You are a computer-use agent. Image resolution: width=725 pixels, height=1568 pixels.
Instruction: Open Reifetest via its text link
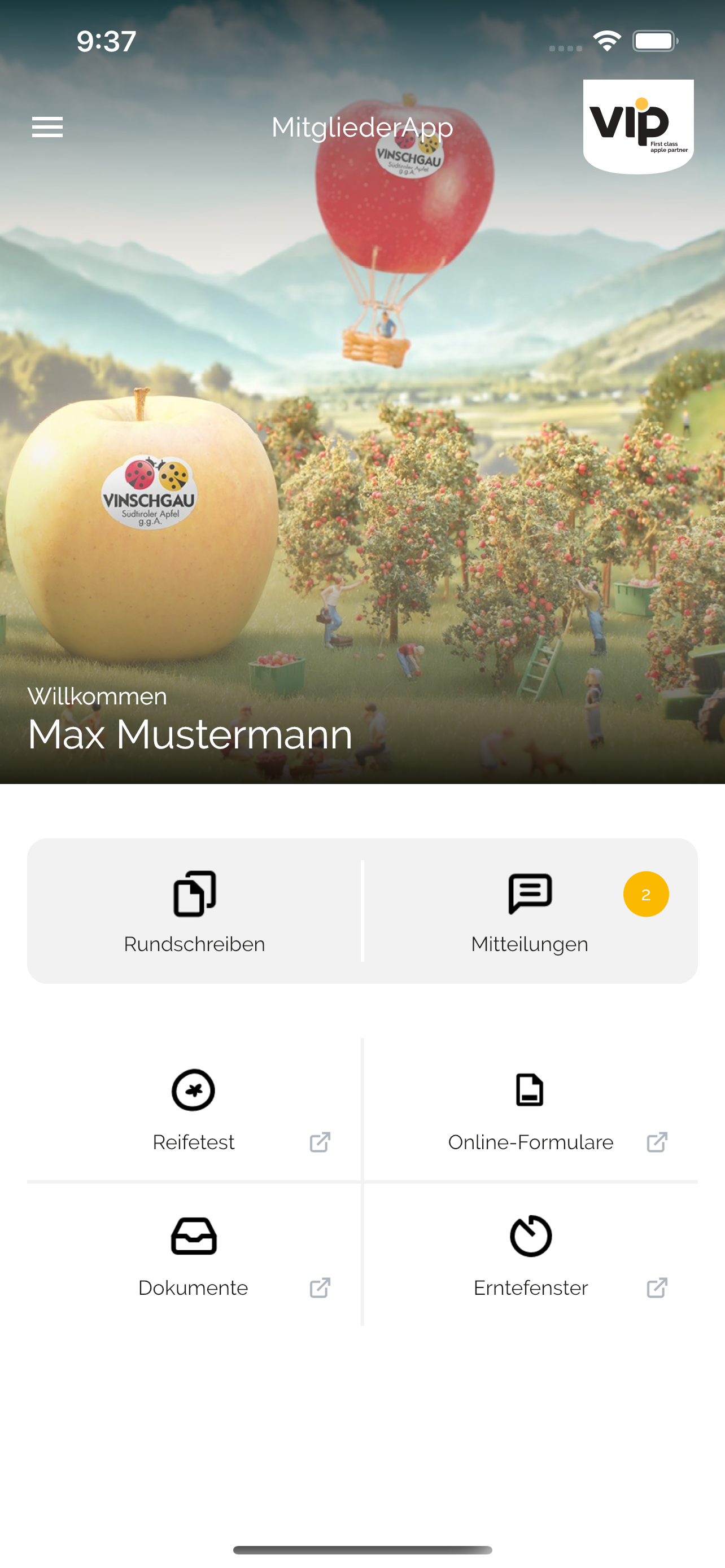(194, 1142)
